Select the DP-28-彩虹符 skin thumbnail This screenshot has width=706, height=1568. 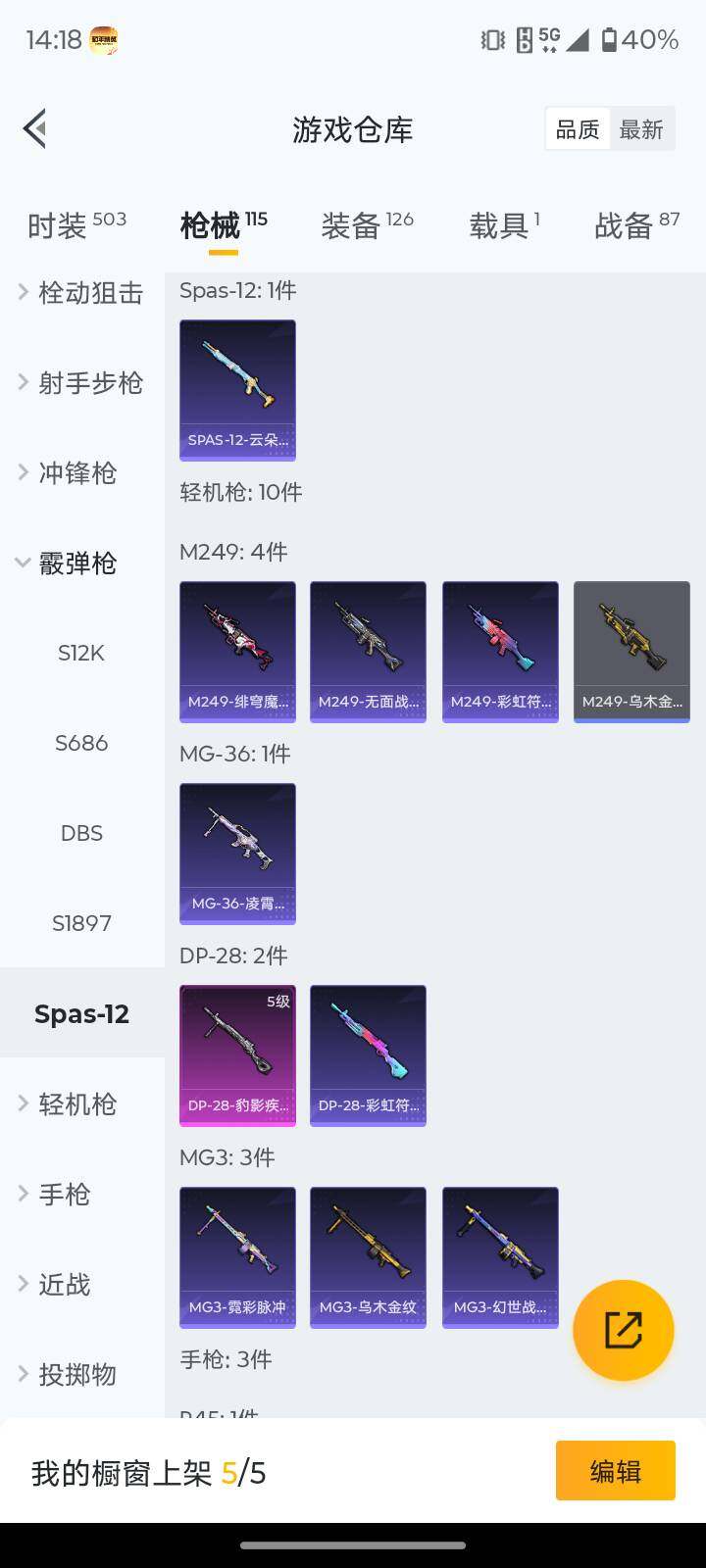[368, 1054]
